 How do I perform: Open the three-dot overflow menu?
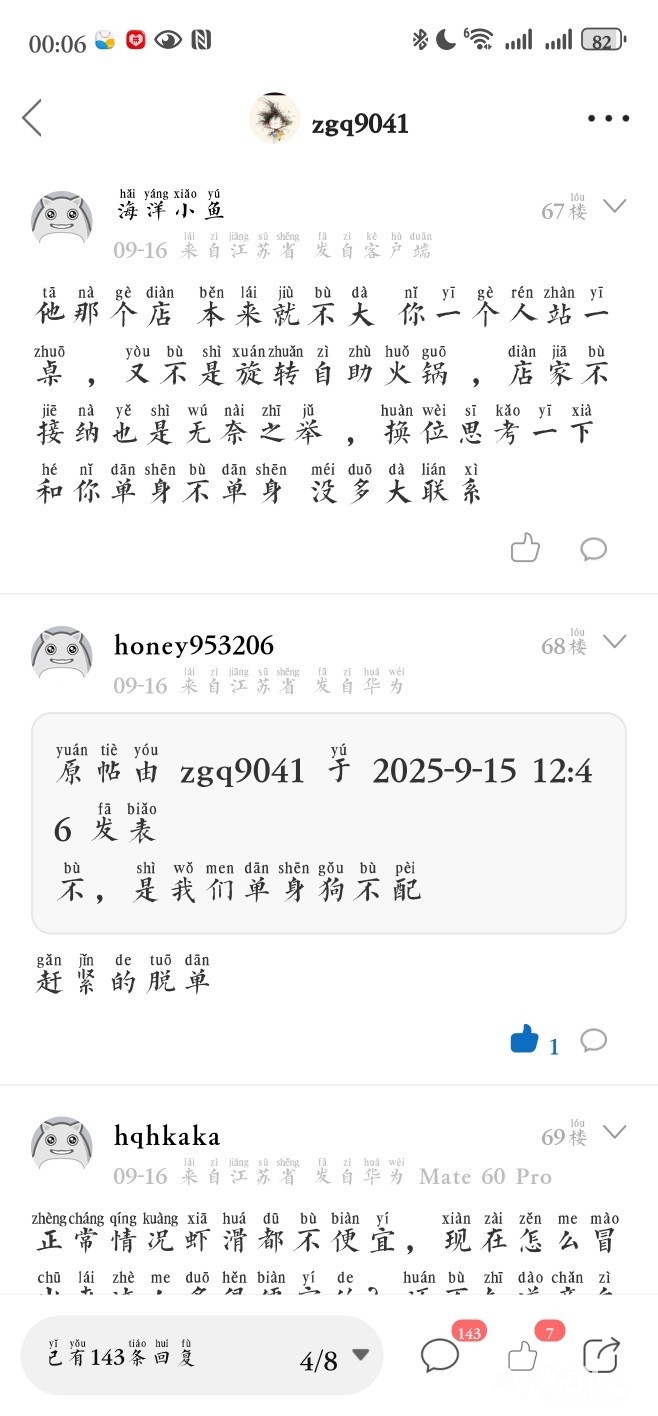pos(608,119)
